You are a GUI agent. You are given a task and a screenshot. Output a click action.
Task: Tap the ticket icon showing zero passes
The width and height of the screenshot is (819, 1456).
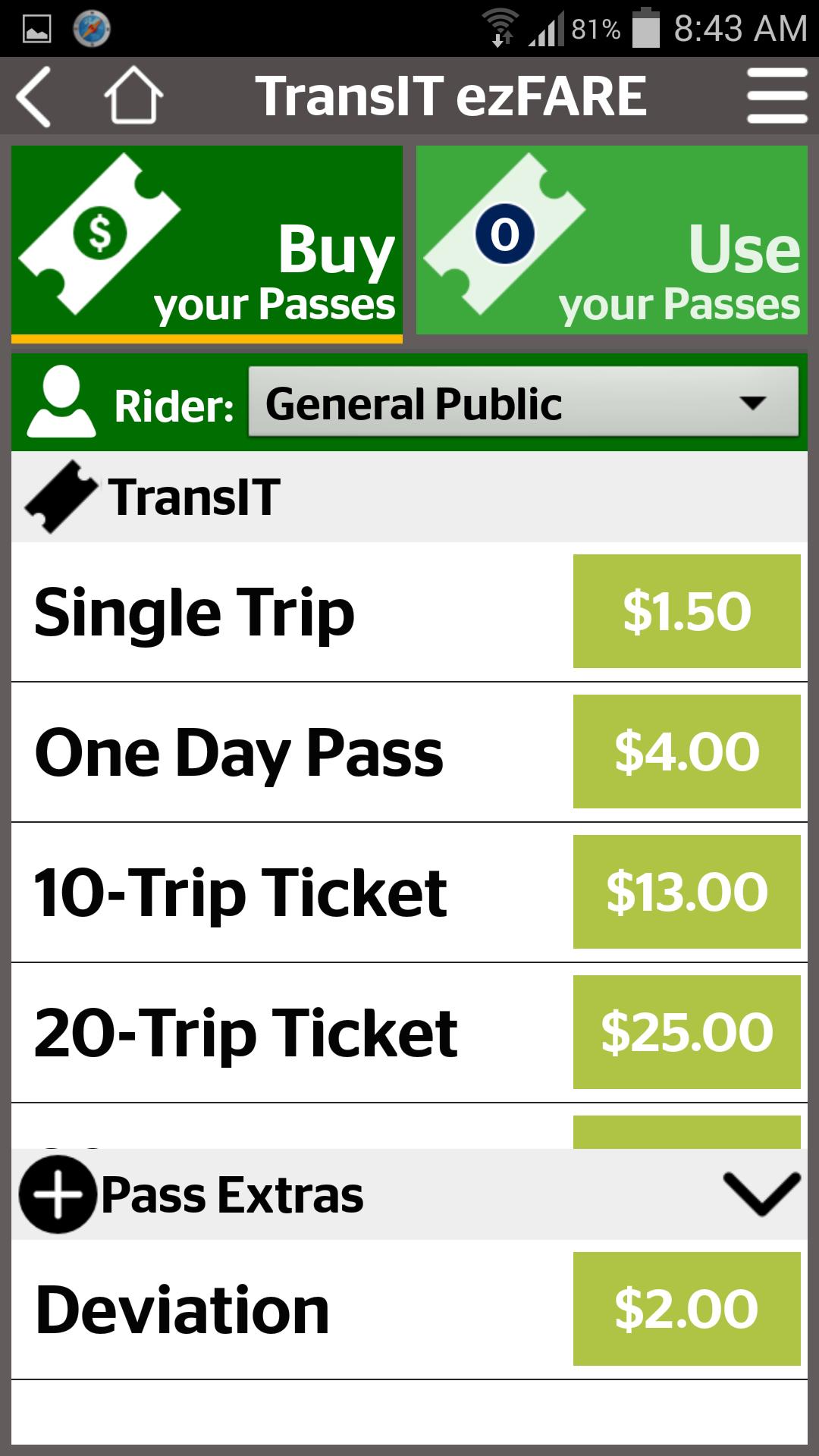coord(507,235)
